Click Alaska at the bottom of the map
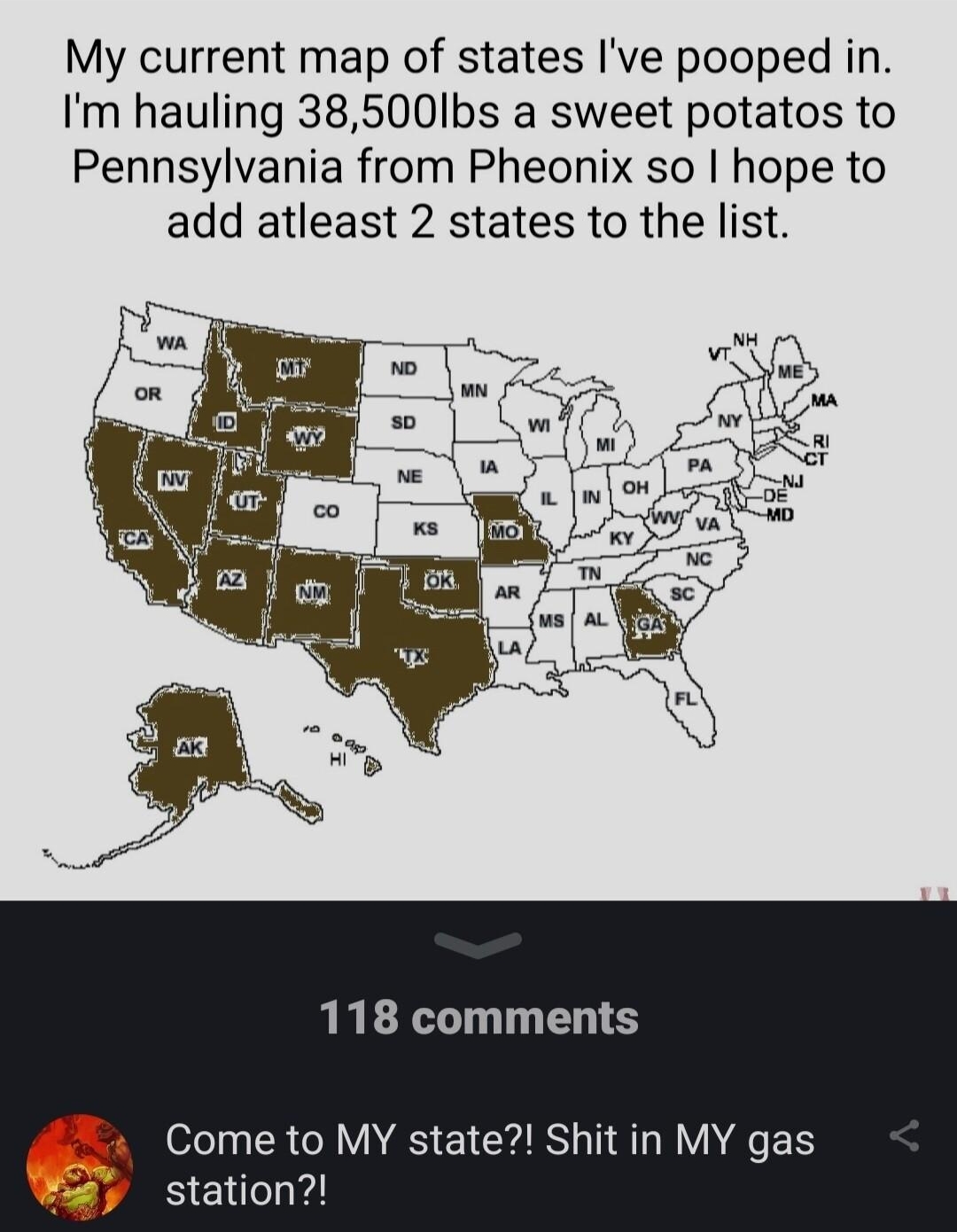957x1232 pixels. click(x=191, y=749)
